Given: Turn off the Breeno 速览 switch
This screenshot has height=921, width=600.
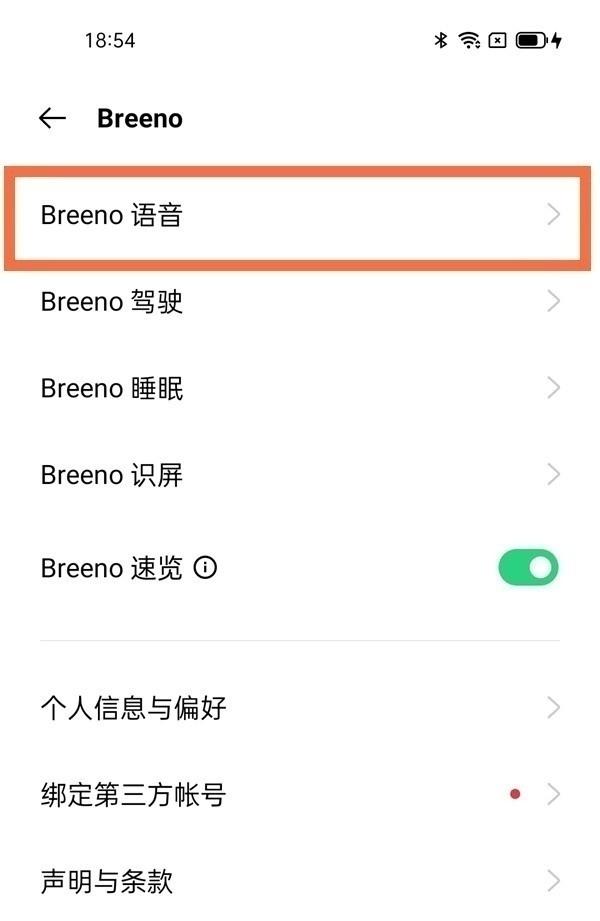Looking at the screenshot, I should coord(528,568).
